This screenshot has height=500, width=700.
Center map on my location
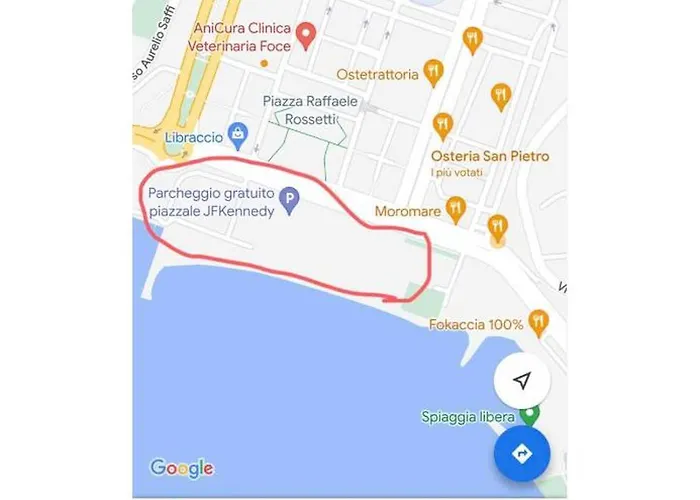pos(521,381)
